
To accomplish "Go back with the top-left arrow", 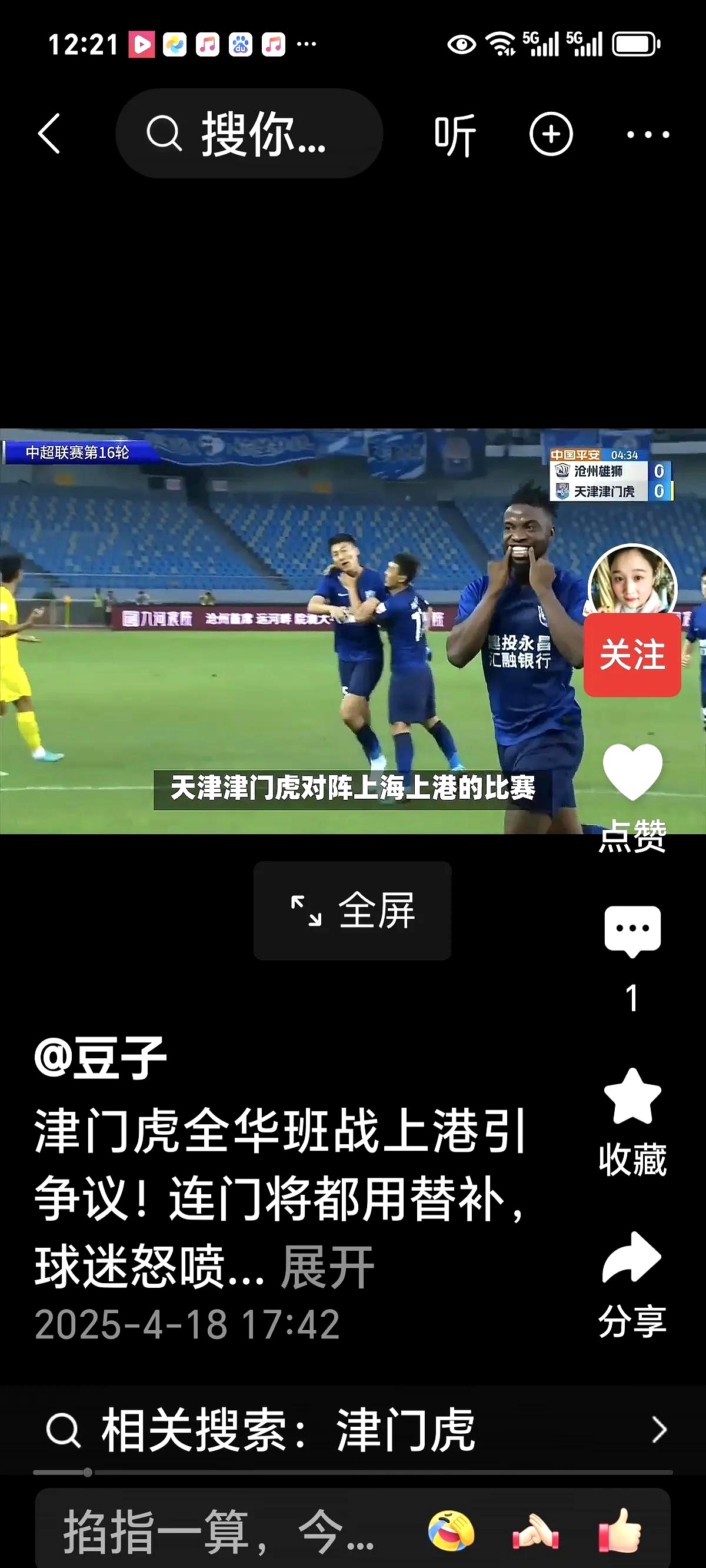I will pyautogui.click(x=50, y=133).
